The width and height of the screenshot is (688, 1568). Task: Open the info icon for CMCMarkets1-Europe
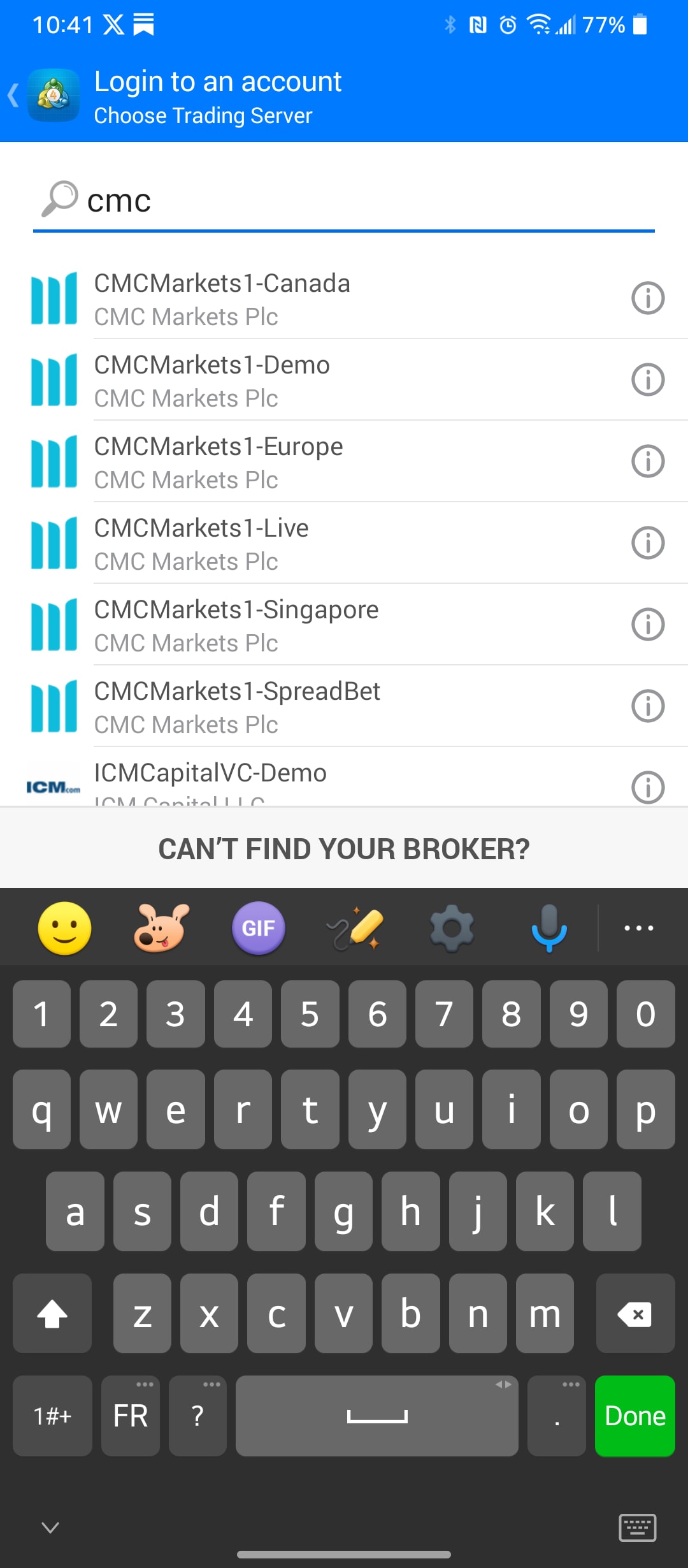click(648, 461)
